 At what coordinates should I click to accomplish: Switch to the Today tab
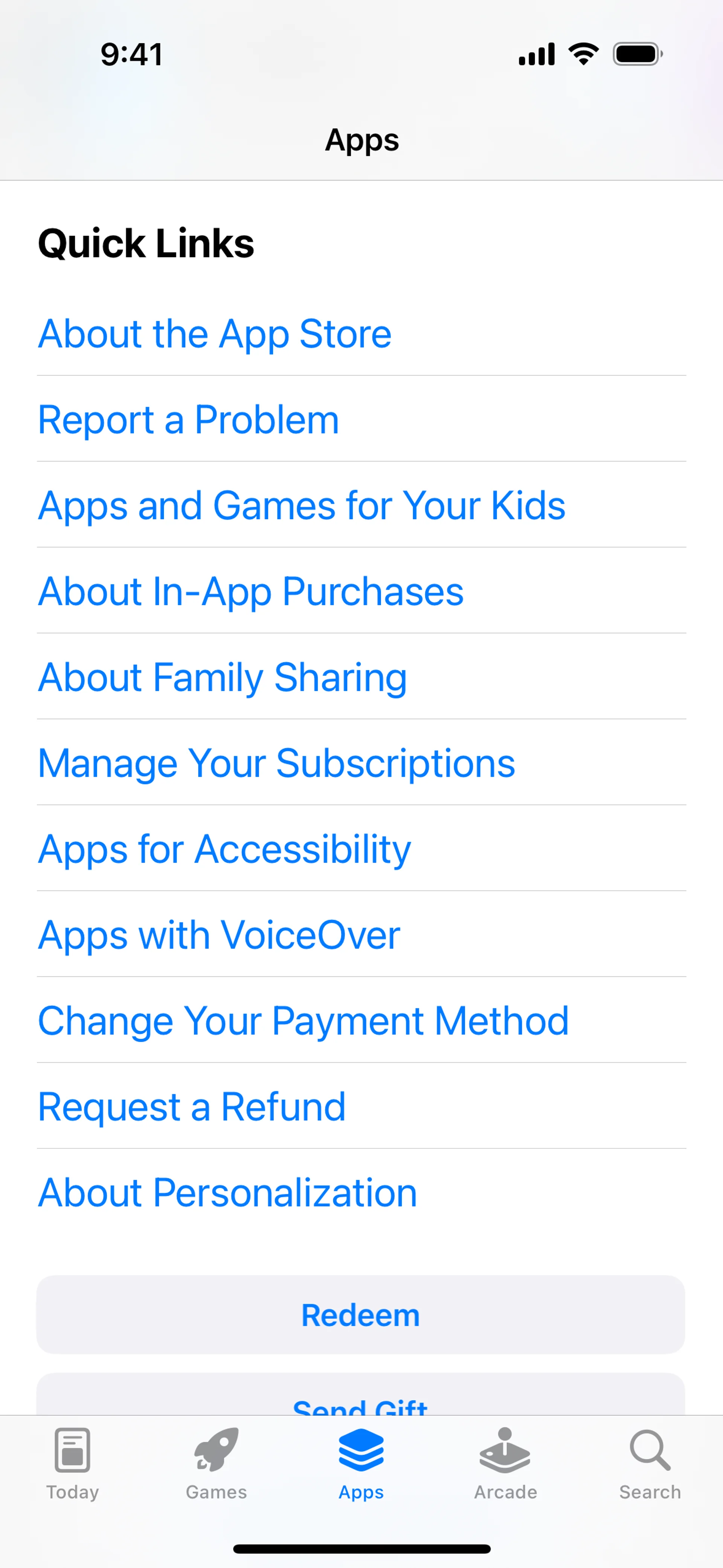(72, 1463)
